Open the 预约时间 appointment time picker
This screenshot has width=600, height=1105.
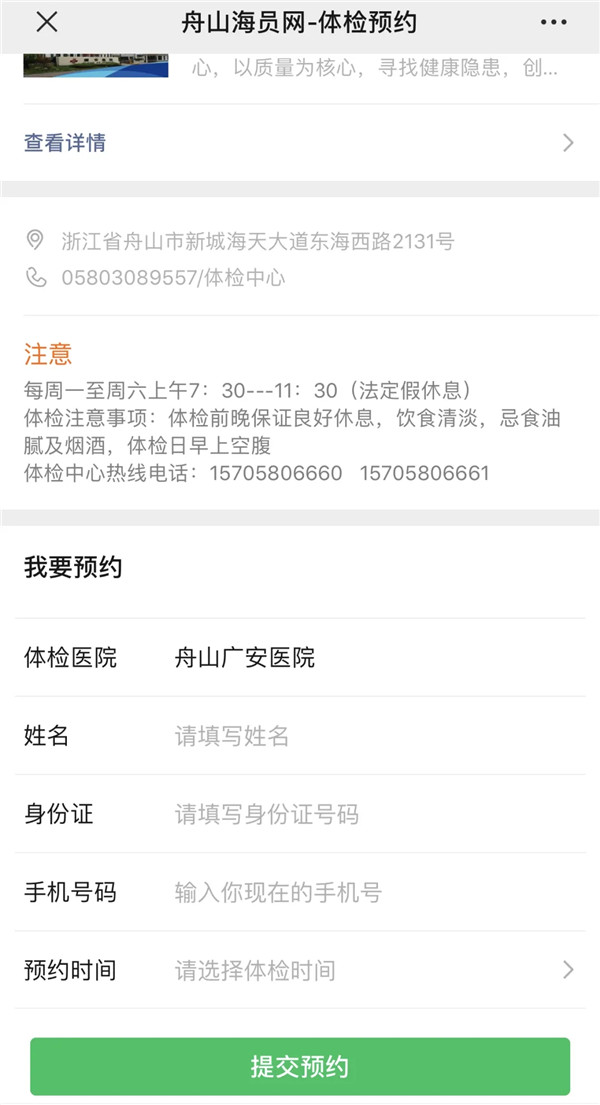tap(370, 970)
